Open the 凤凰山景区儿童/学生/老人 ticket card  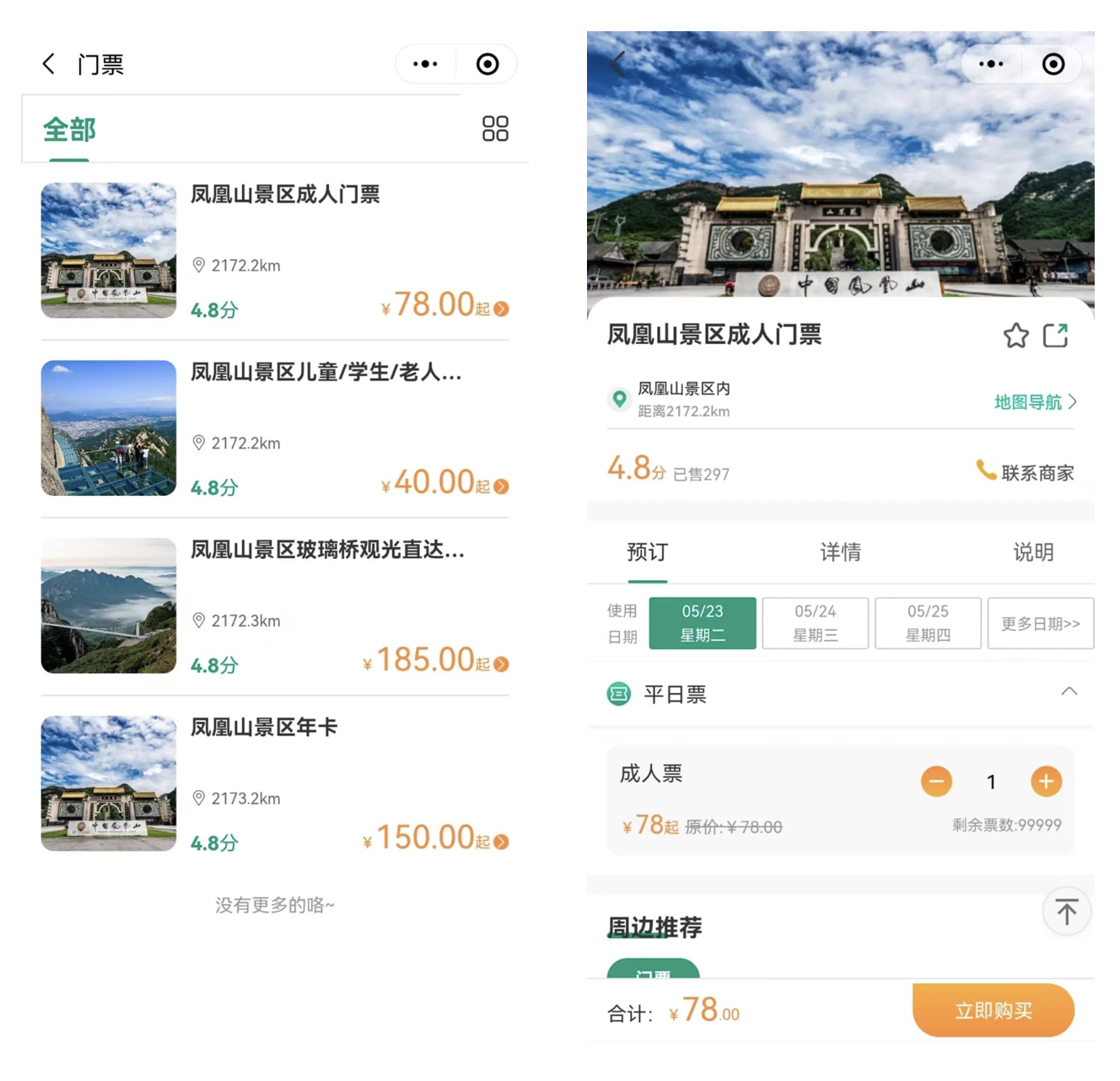pos(275,428)
